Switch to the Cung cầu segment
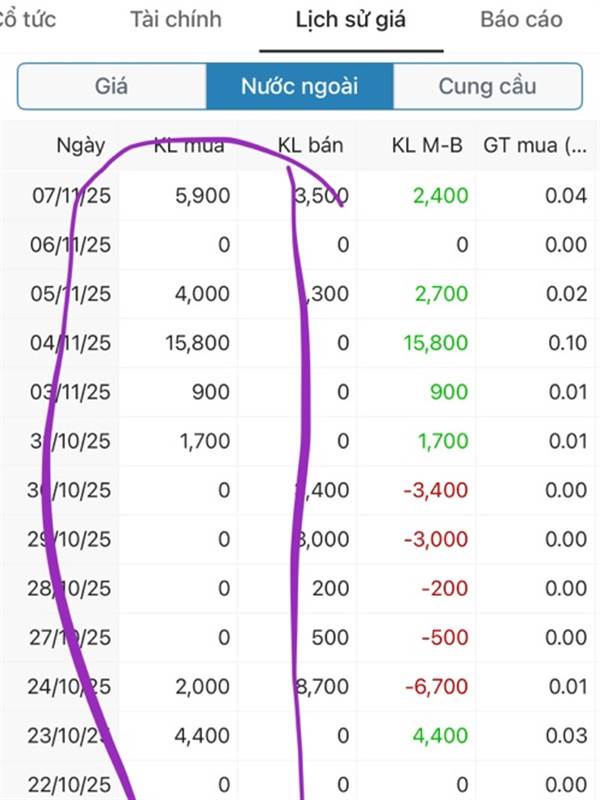Screen dimensions: 600x800 point(486,86)
